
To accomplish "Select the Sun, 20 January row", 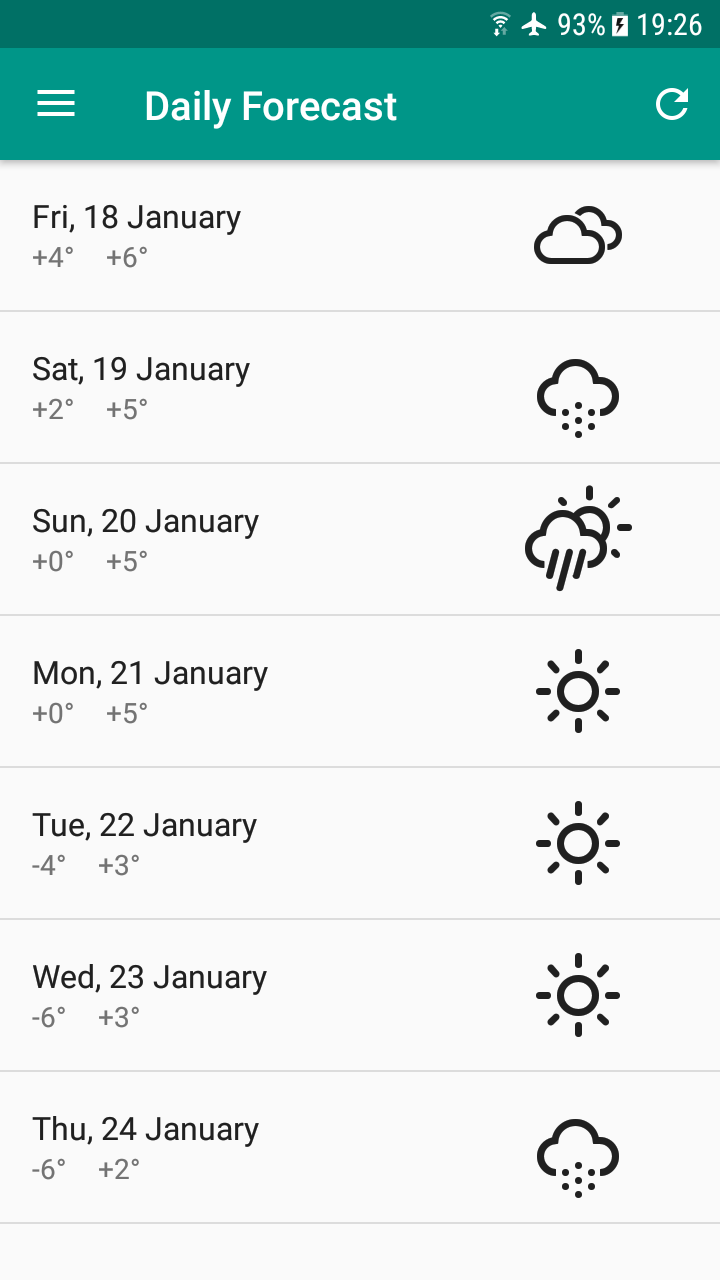I will [x=360, y=540].
